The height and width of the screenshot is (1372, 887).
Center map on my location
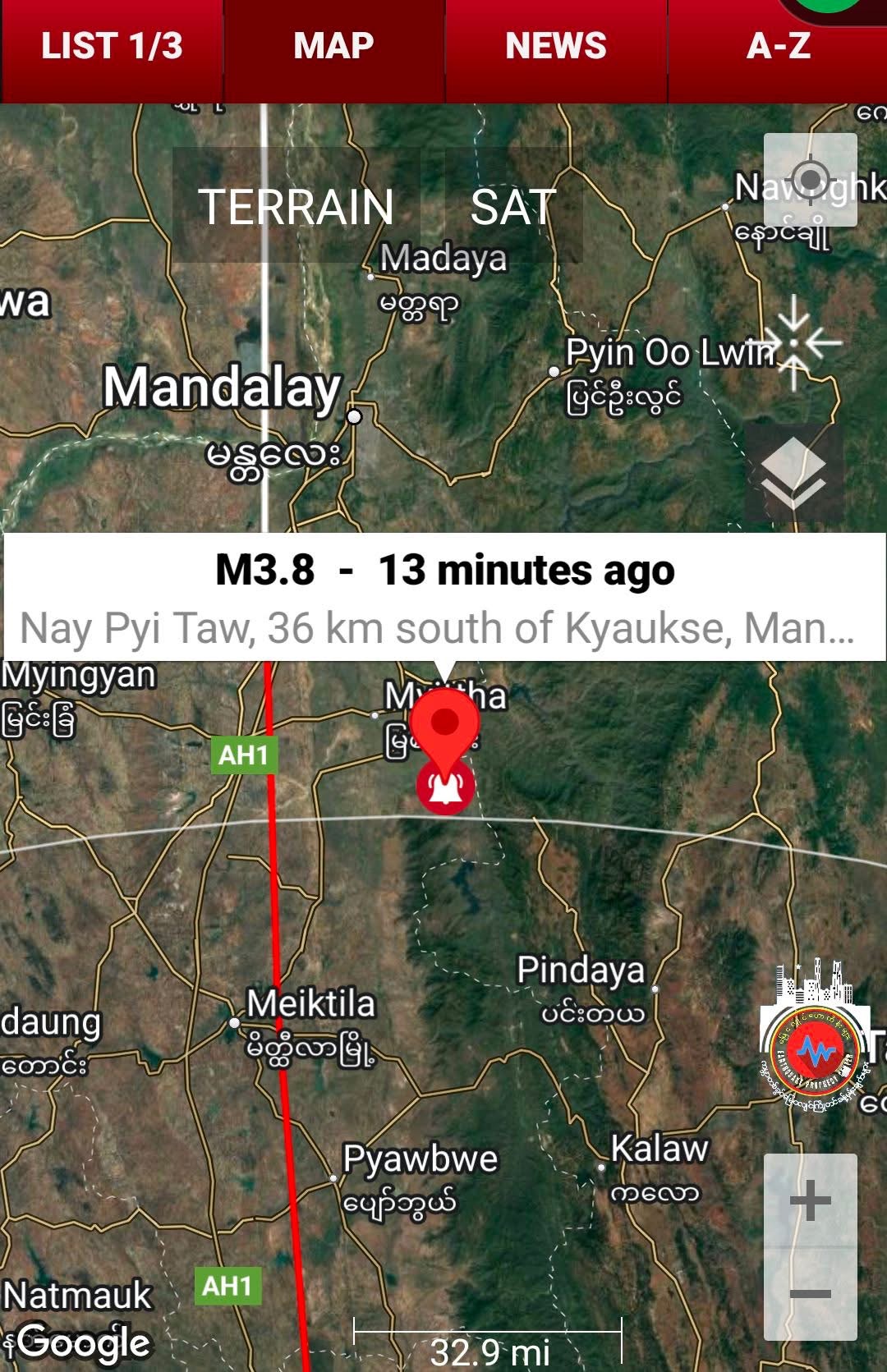[x=811, y=180]
